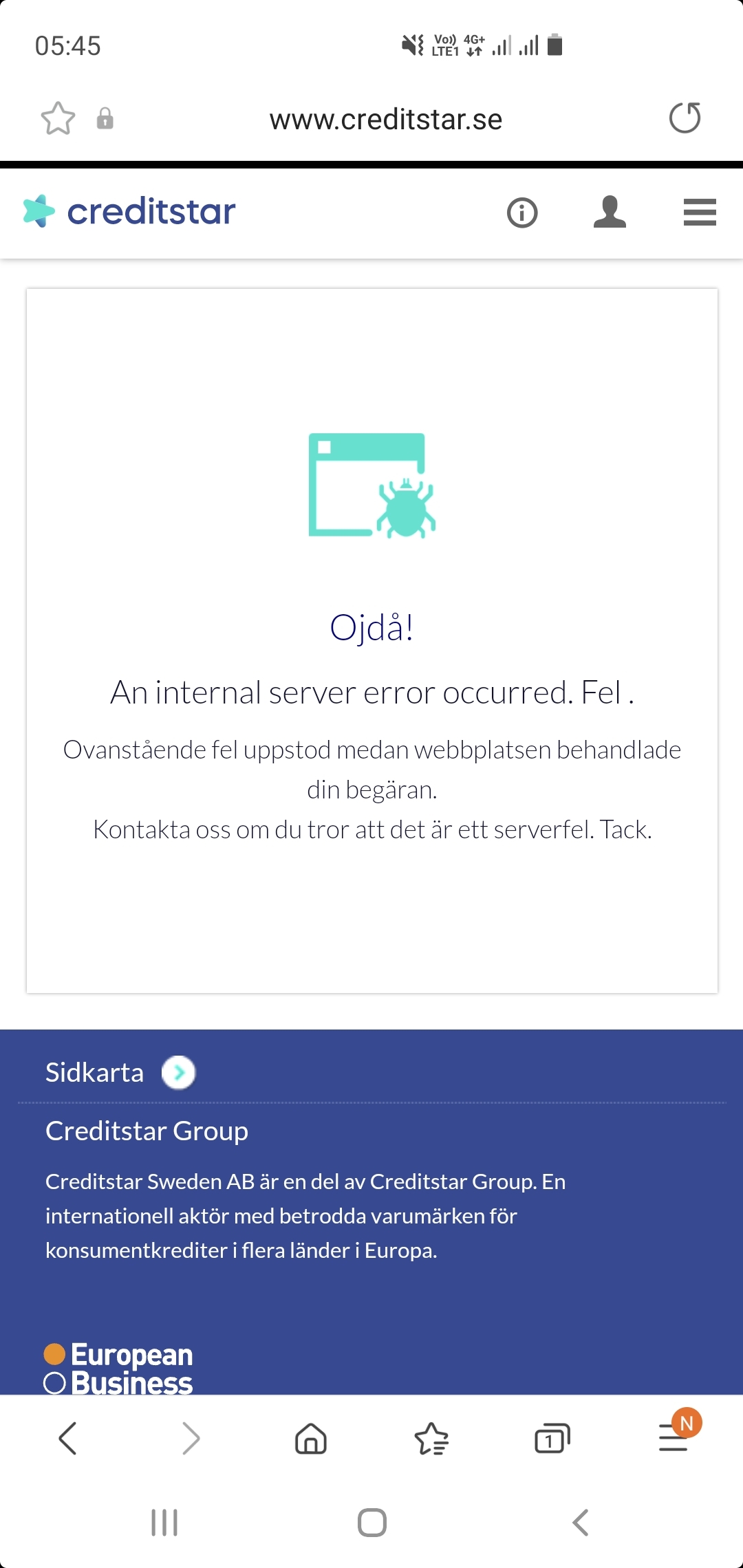Screen dimensions: 743x1568
Task: Go back to the previous page
Action: pyautogui.click(x=67, y=1438)
